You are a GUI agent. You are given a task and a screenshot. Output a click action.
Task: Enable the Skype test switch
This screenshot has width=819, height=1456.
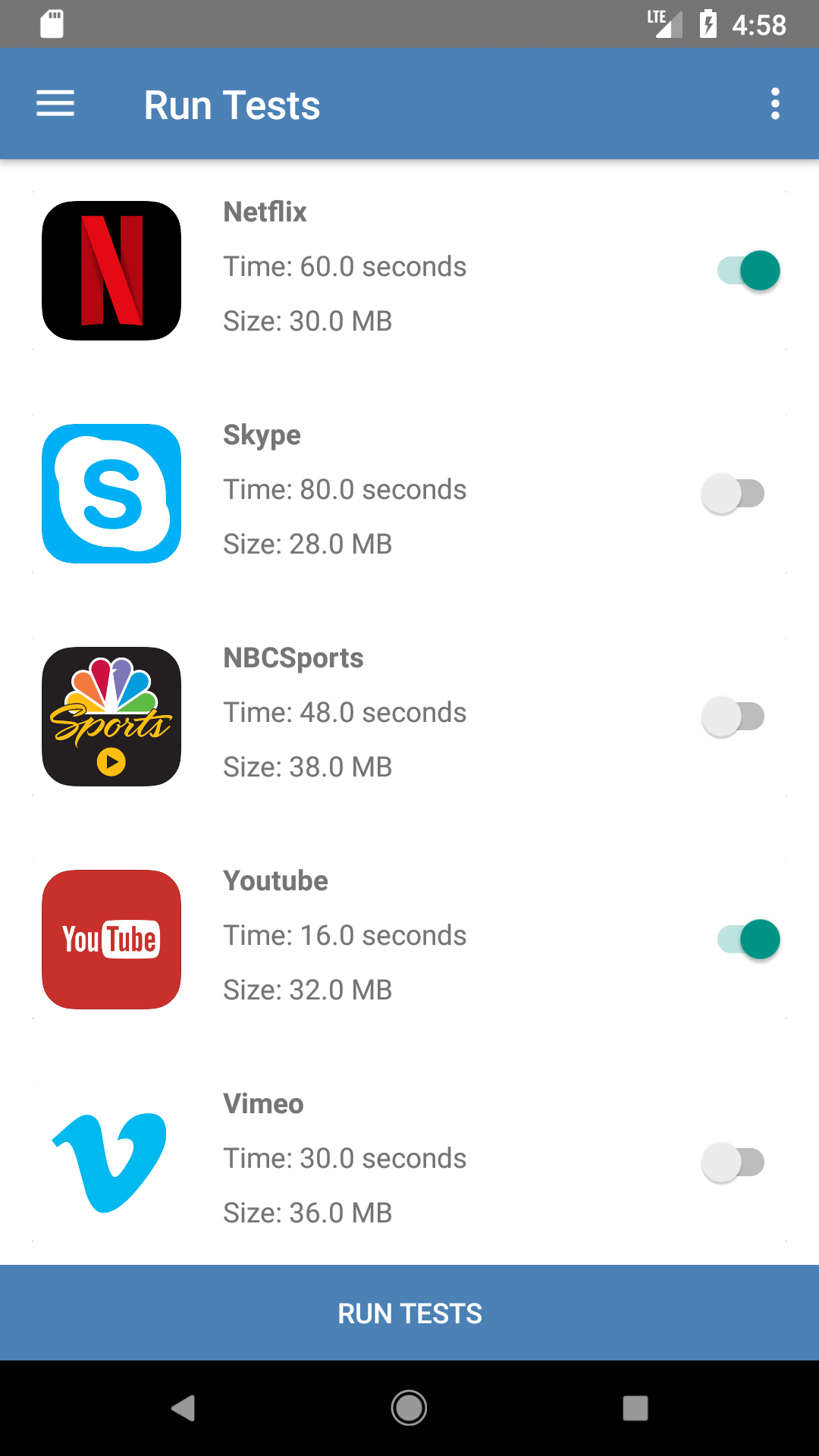pos(733,494)
